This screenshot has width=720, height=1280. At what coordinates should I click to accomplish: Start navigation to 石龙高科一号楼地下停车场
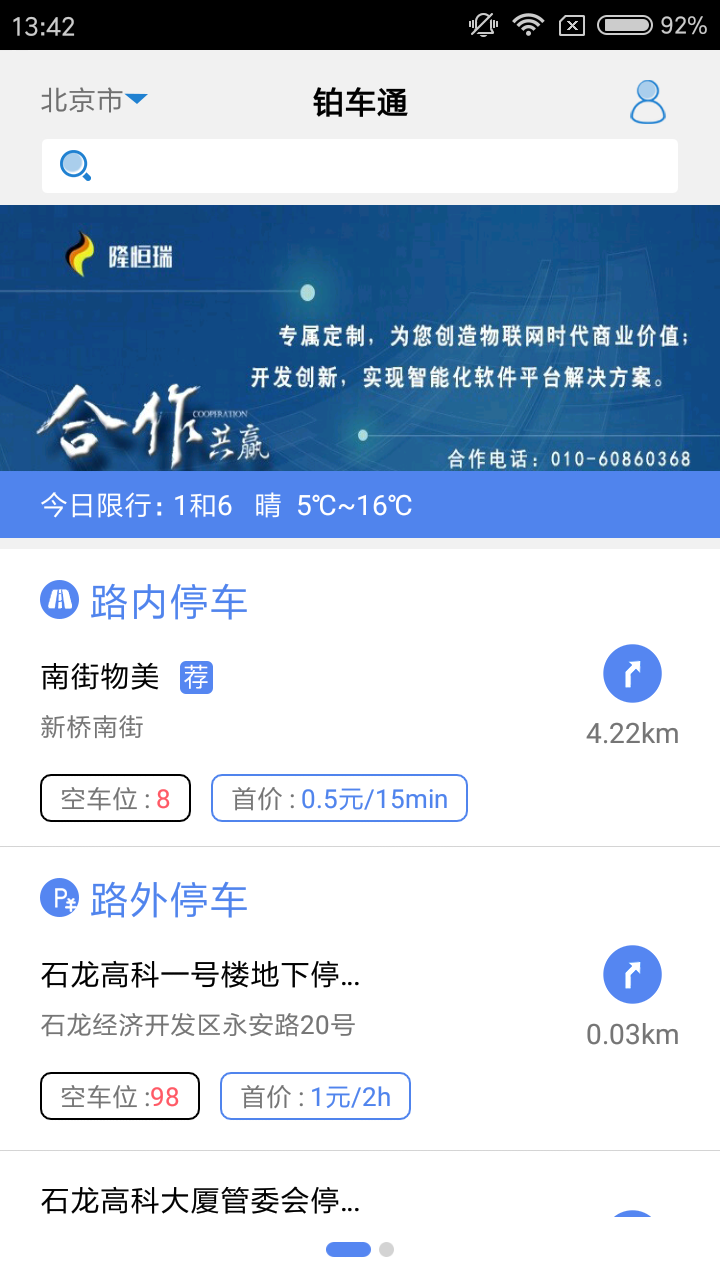pyautogui.click(x=632, y=973)
